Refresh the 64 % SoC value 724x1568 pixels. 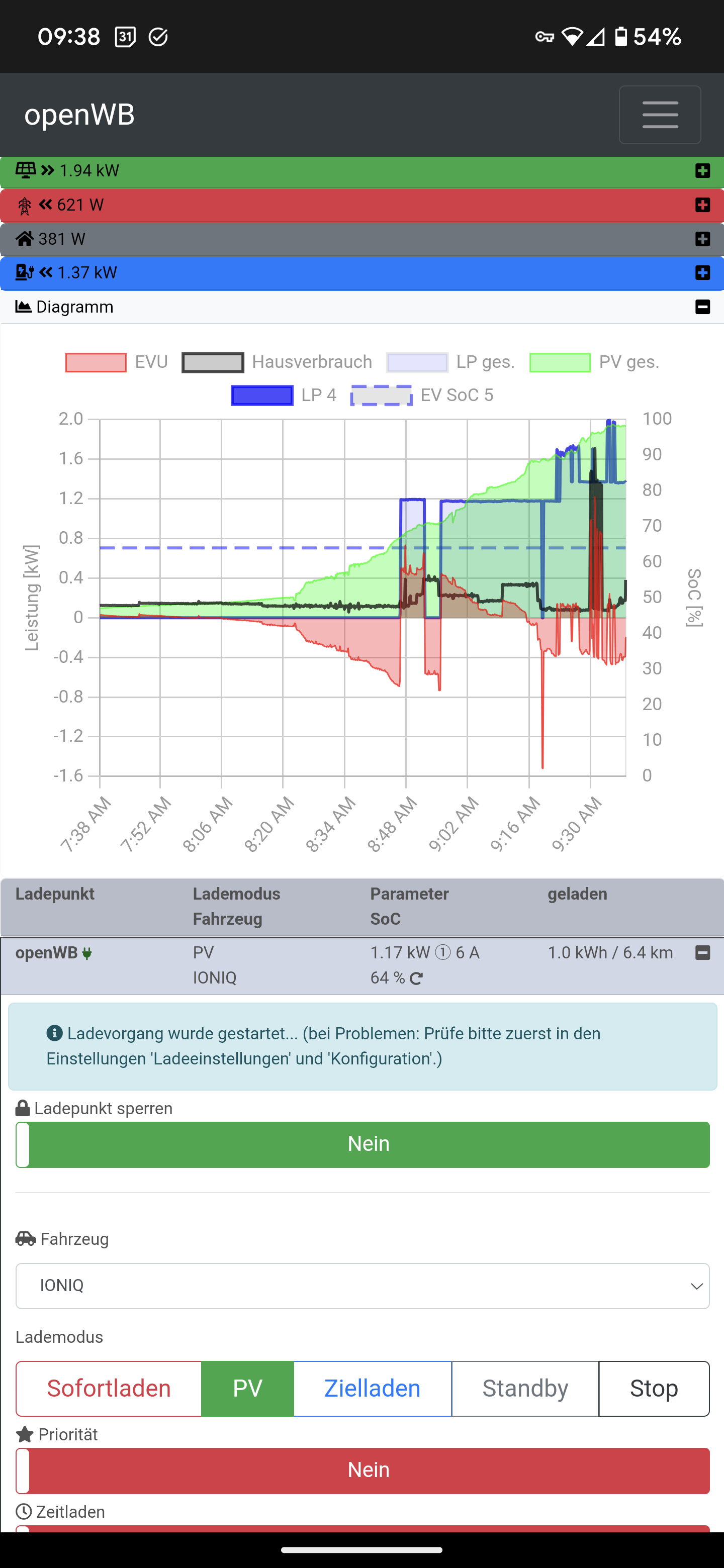[416, 978]
